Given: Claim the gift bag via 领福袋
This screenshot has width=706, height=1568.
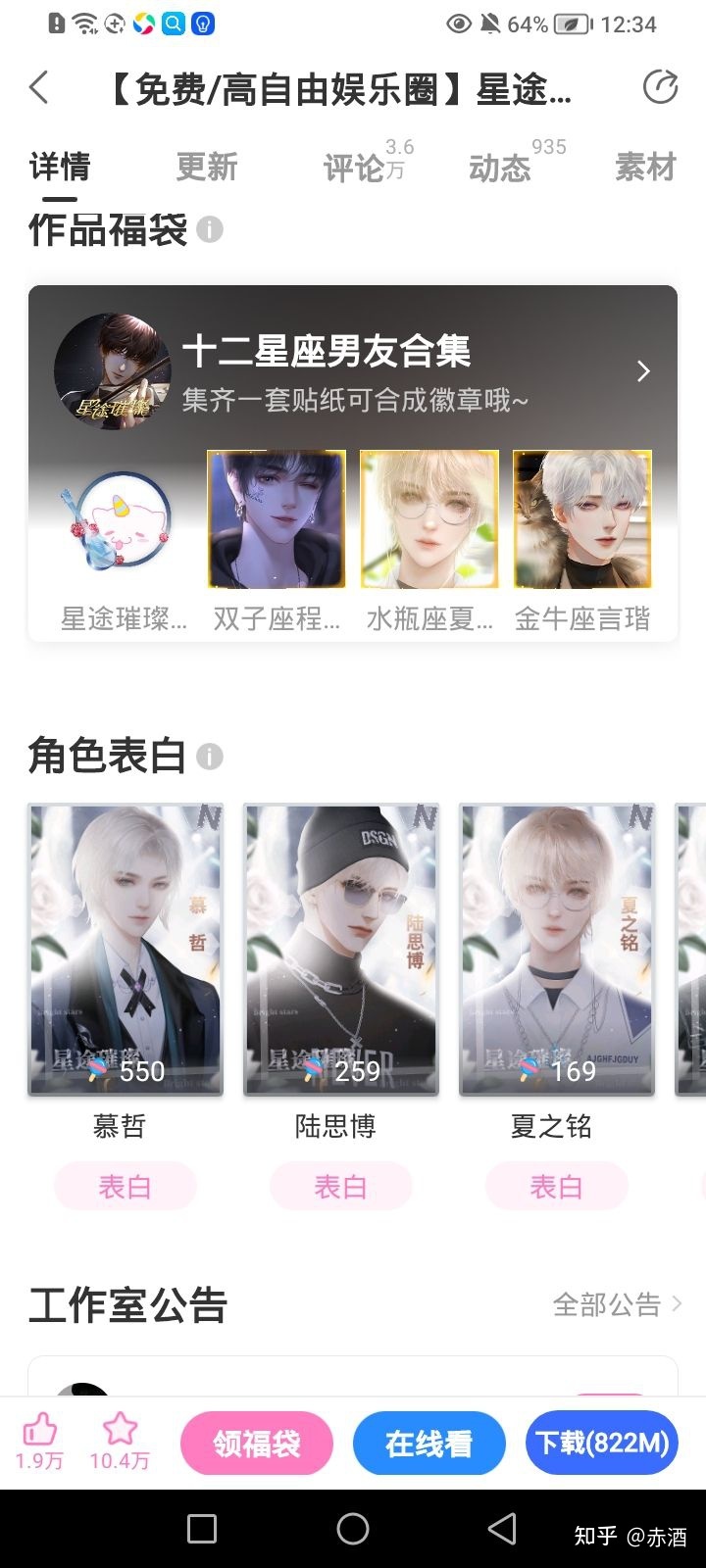Looking at the screenshot, I should [257, 1444].
